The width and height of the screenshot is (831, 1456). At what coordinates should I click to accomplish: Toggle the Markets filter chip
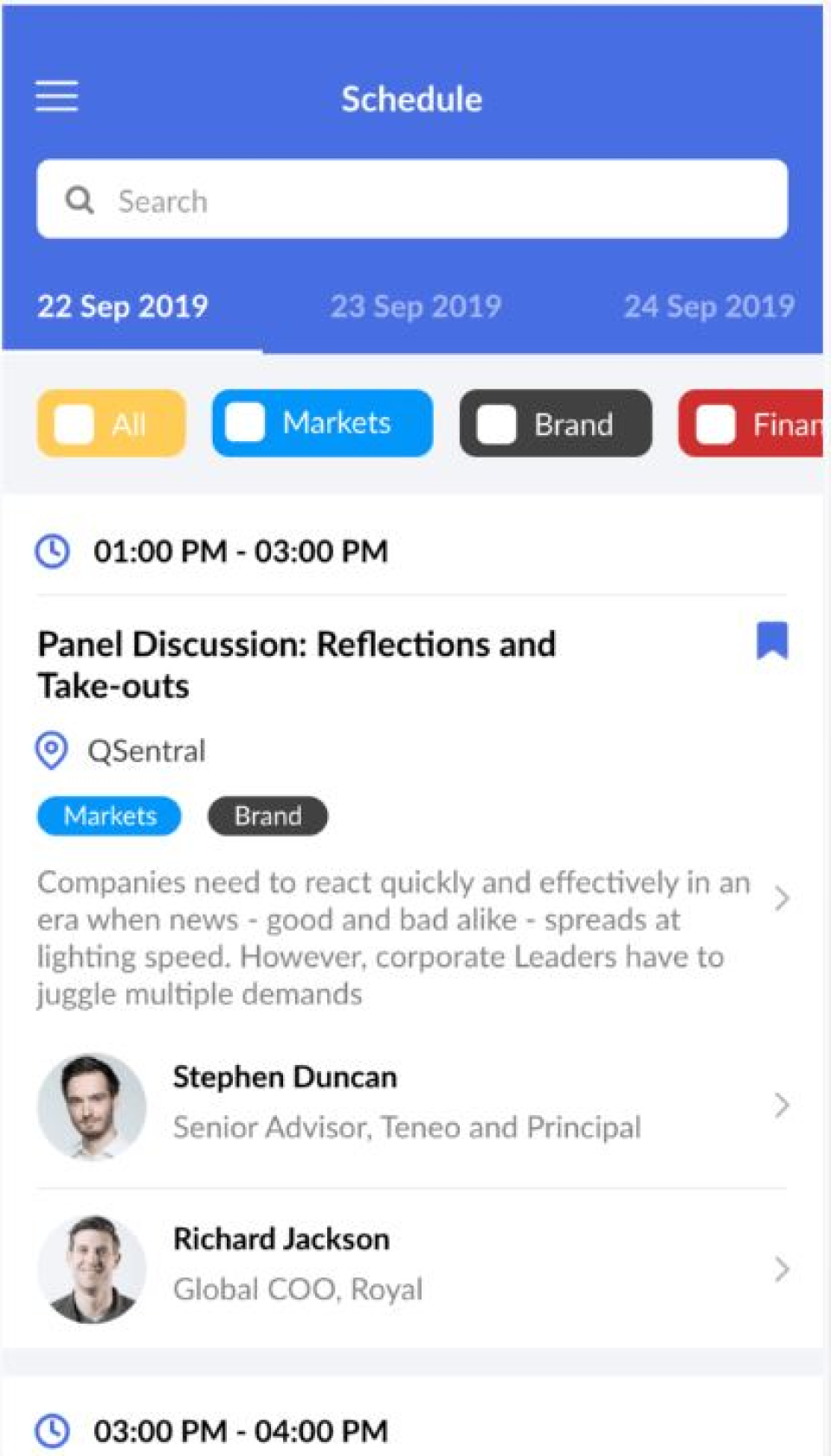[x=322, y=423]
